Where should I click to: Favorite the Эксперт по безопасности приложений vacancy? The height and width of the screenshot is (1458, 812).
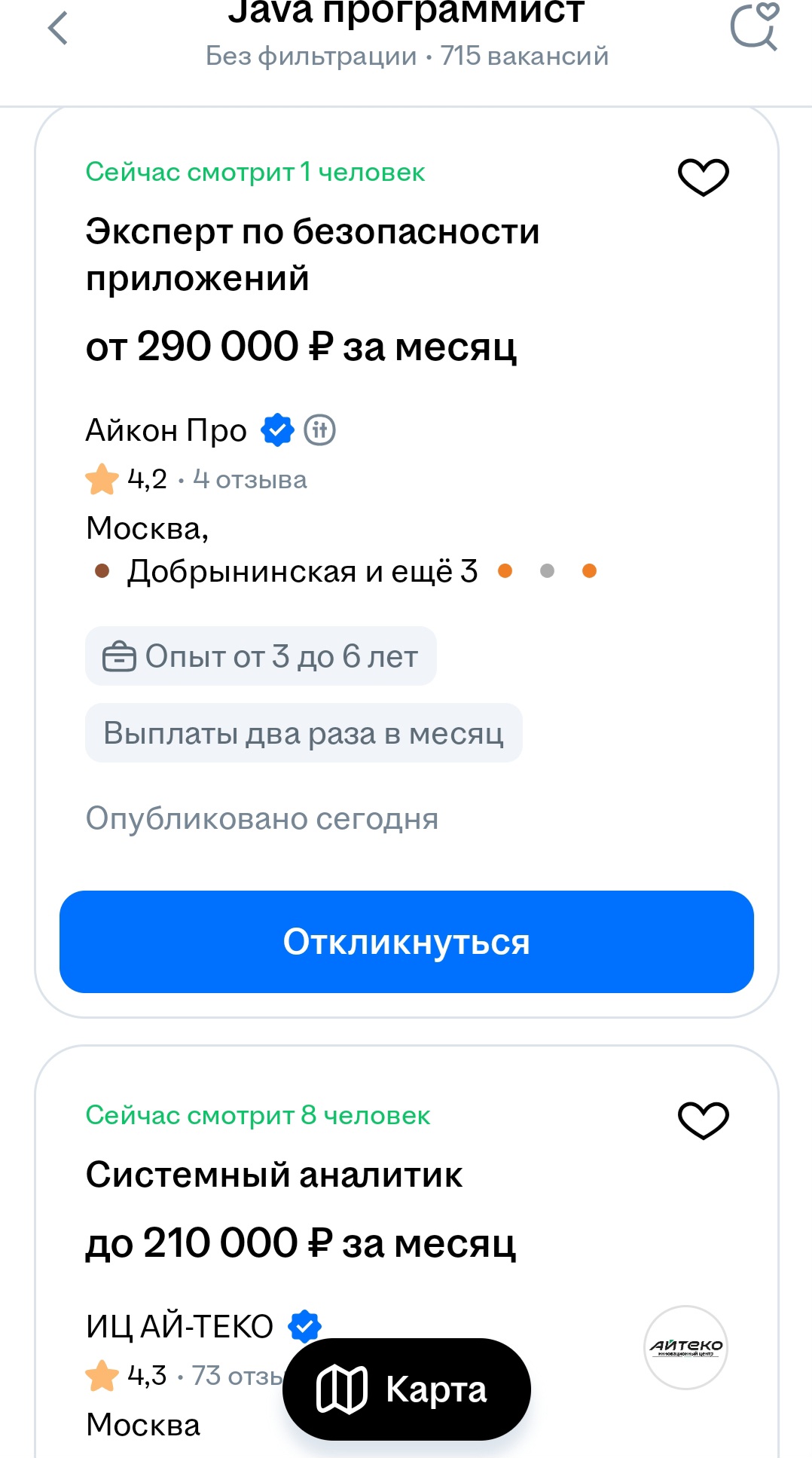[x=703, y=177]
